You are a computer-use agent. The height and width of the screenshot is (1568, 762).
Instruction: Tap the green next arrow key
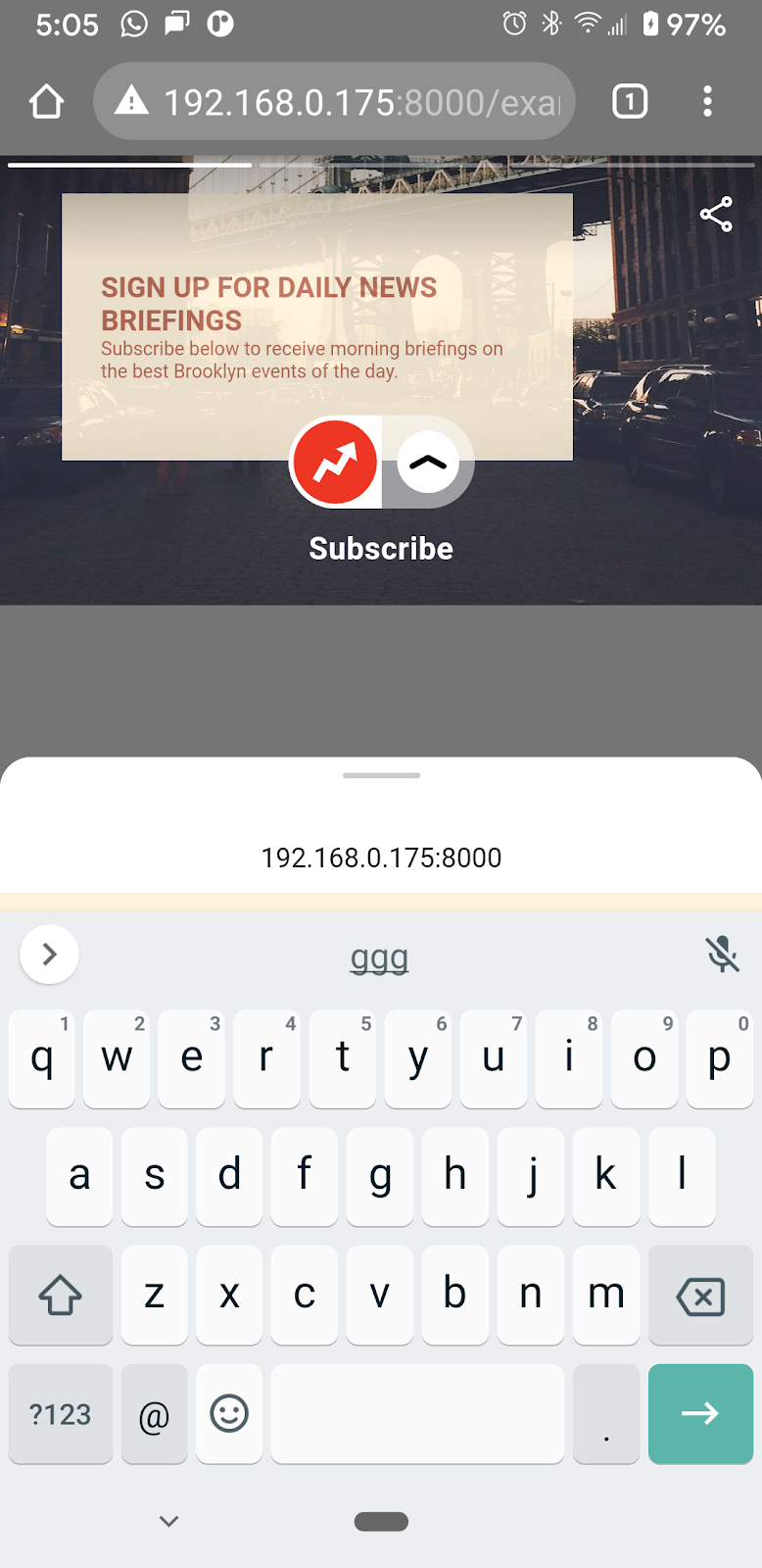click(700, 1414)
